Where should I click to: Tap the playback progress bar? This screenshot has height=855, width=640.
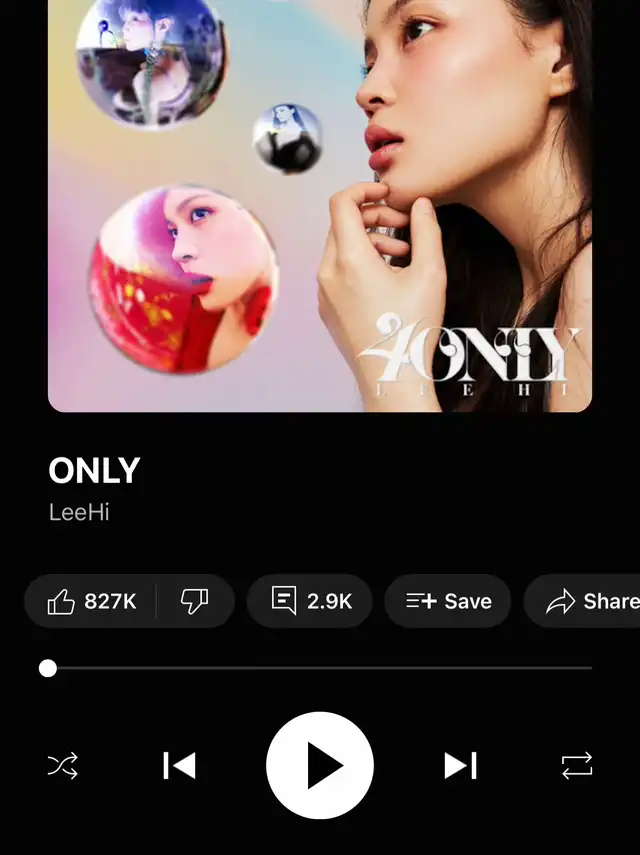(x=320, y=668)
